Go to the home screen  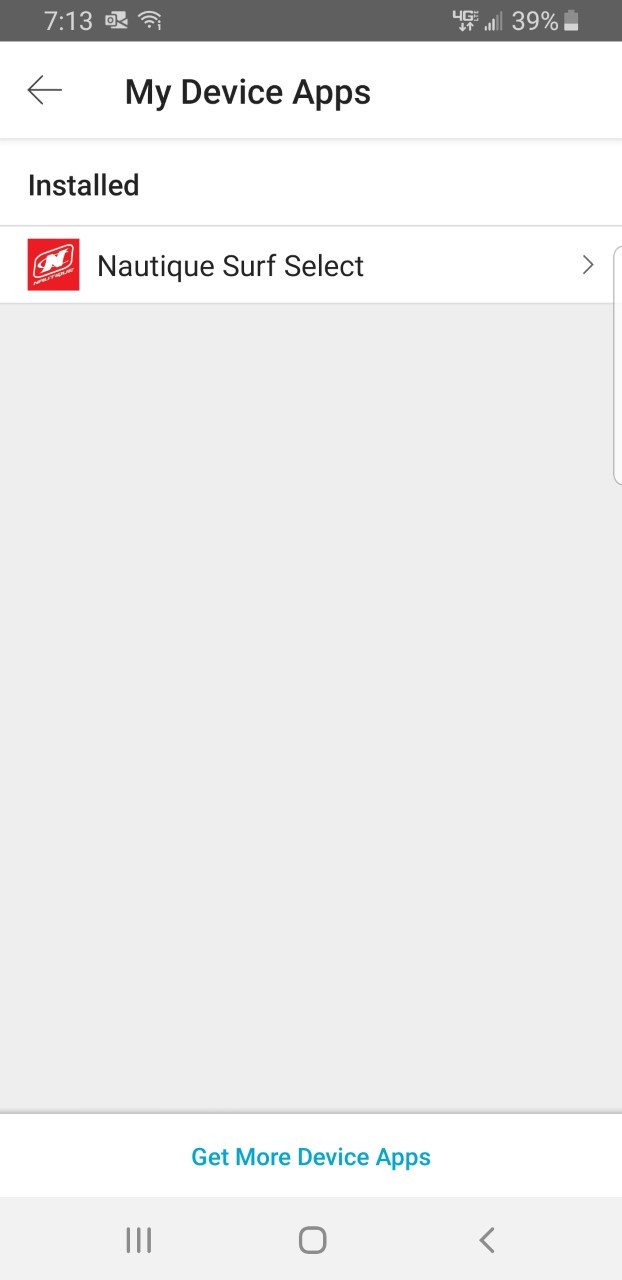pos(312,1240)
